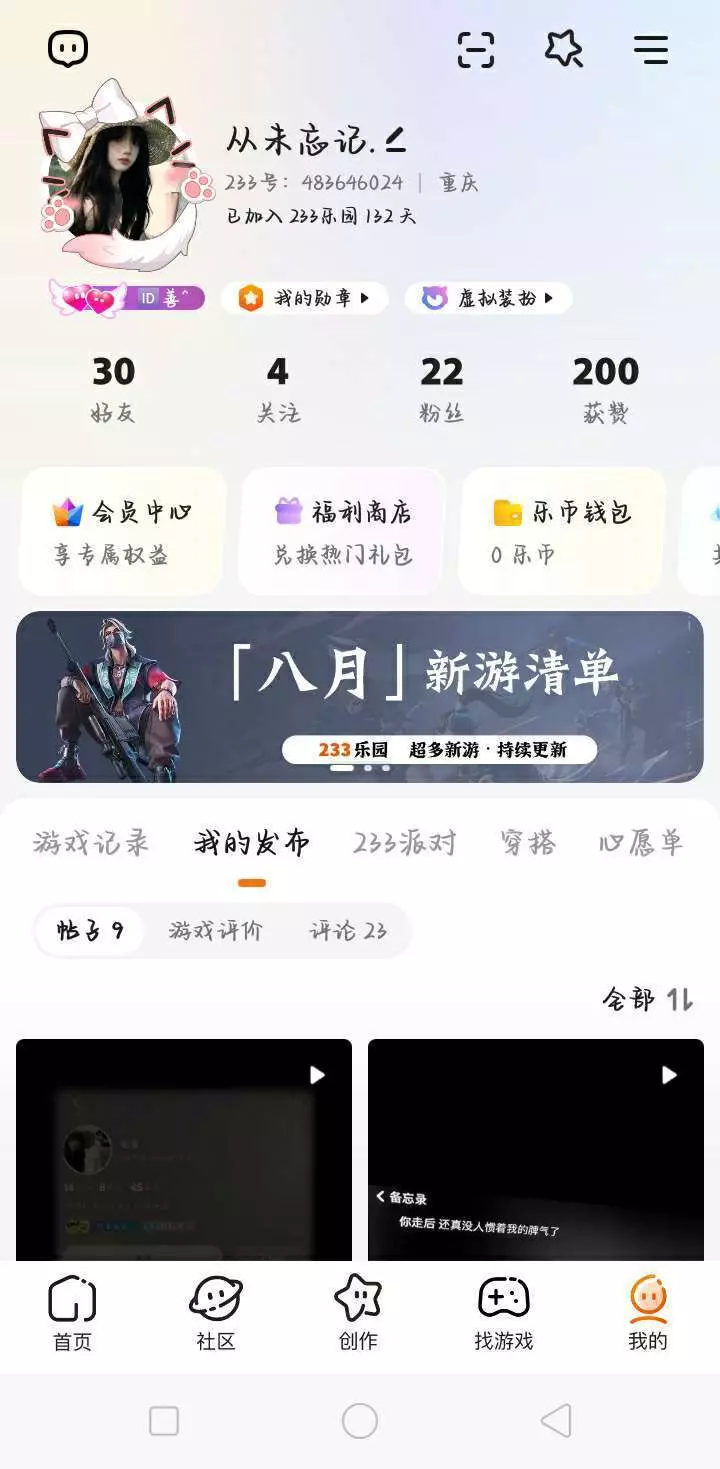Switch to the 心愿单 tab
The image size is (720, 1469).
pos(641,843)
